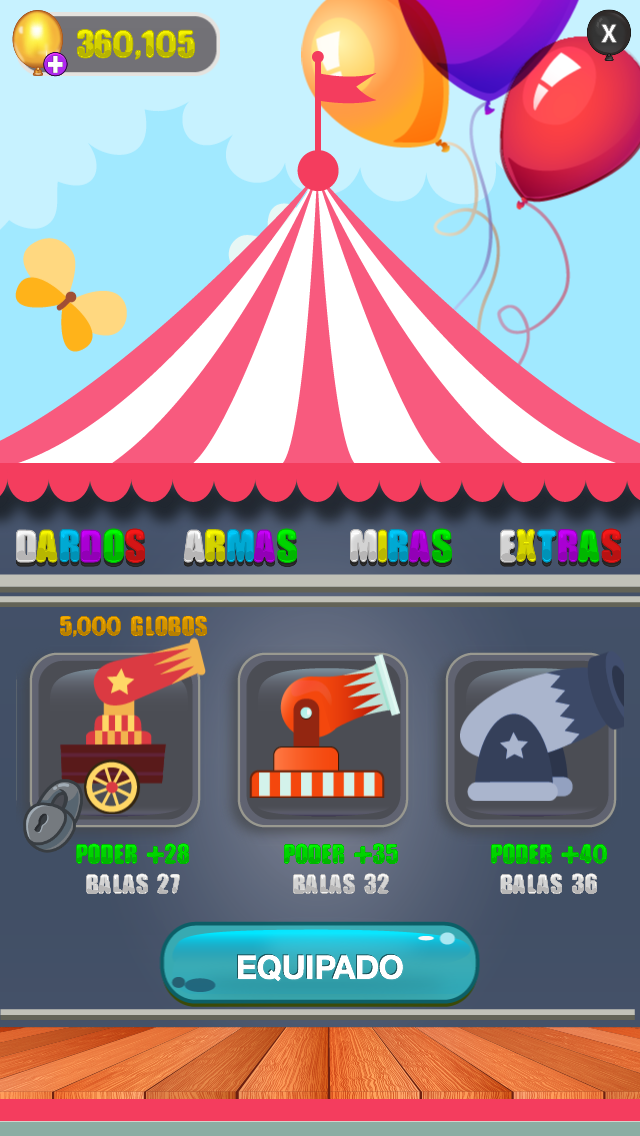Pick the gray cannon with Poder +40
Image resolution: width=640 pixels, height=1136 pixels.
531,740
